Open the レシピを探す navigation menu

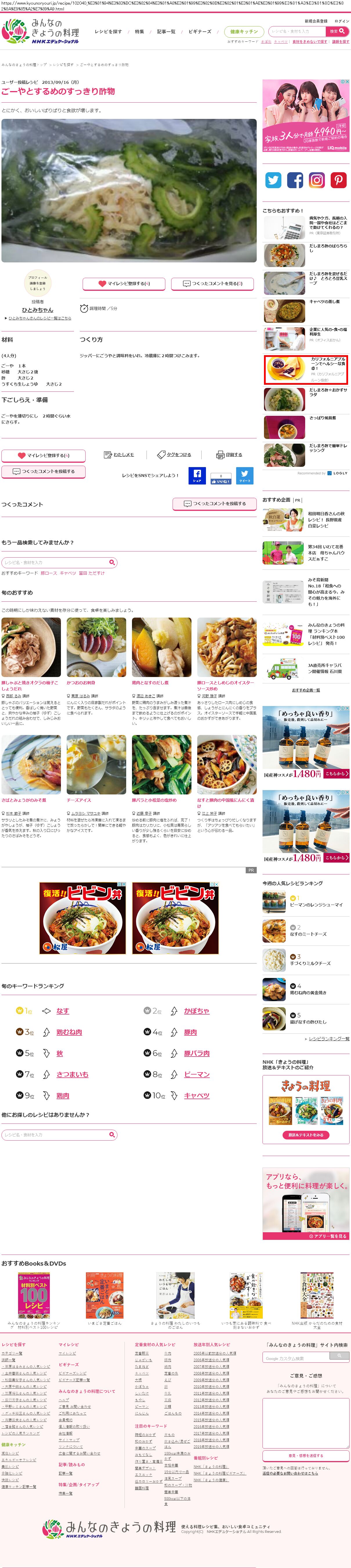pos(108,31)
